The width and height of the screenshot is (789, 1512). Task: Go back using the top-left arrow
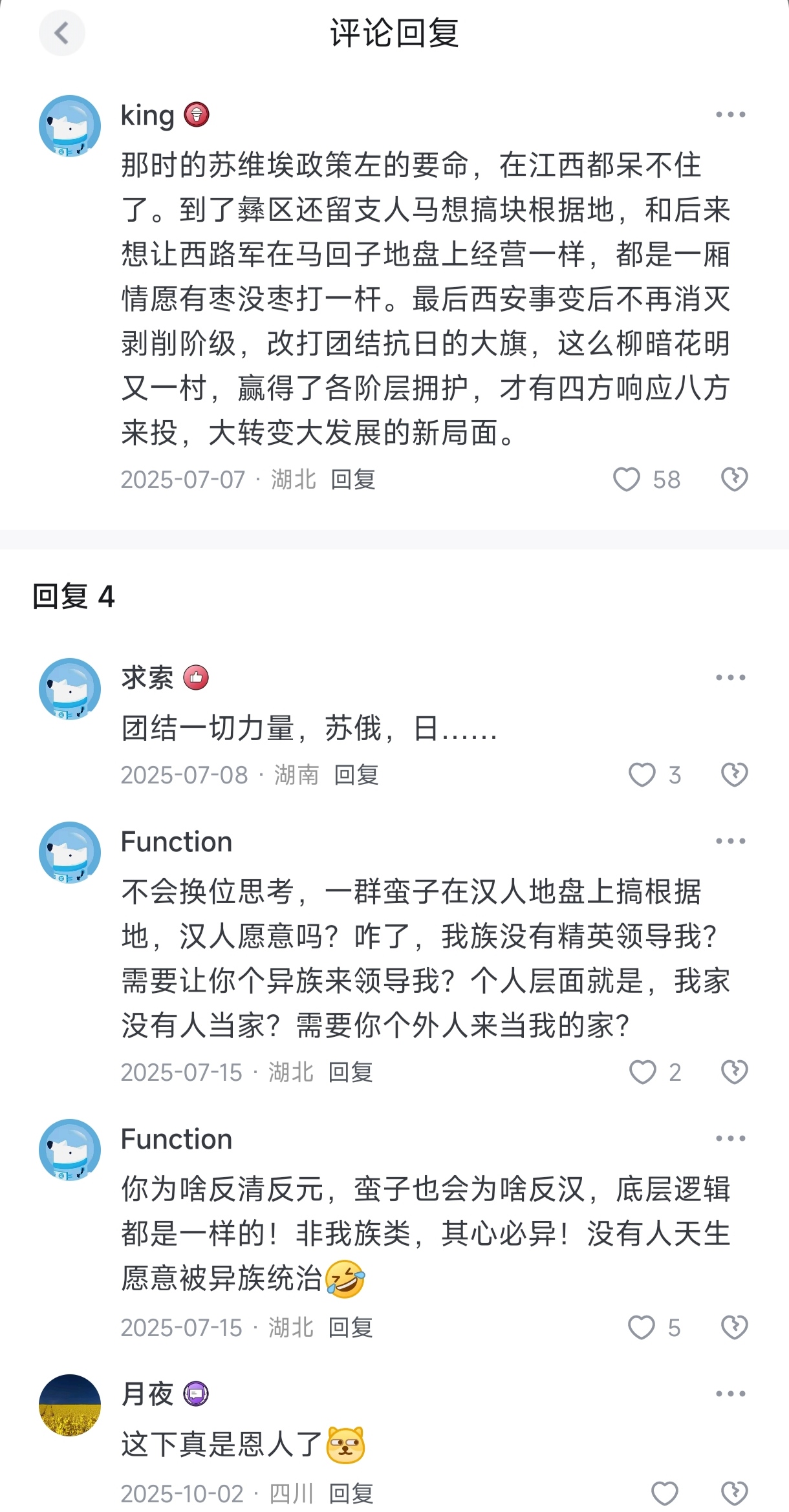click(x=62, y=33)
